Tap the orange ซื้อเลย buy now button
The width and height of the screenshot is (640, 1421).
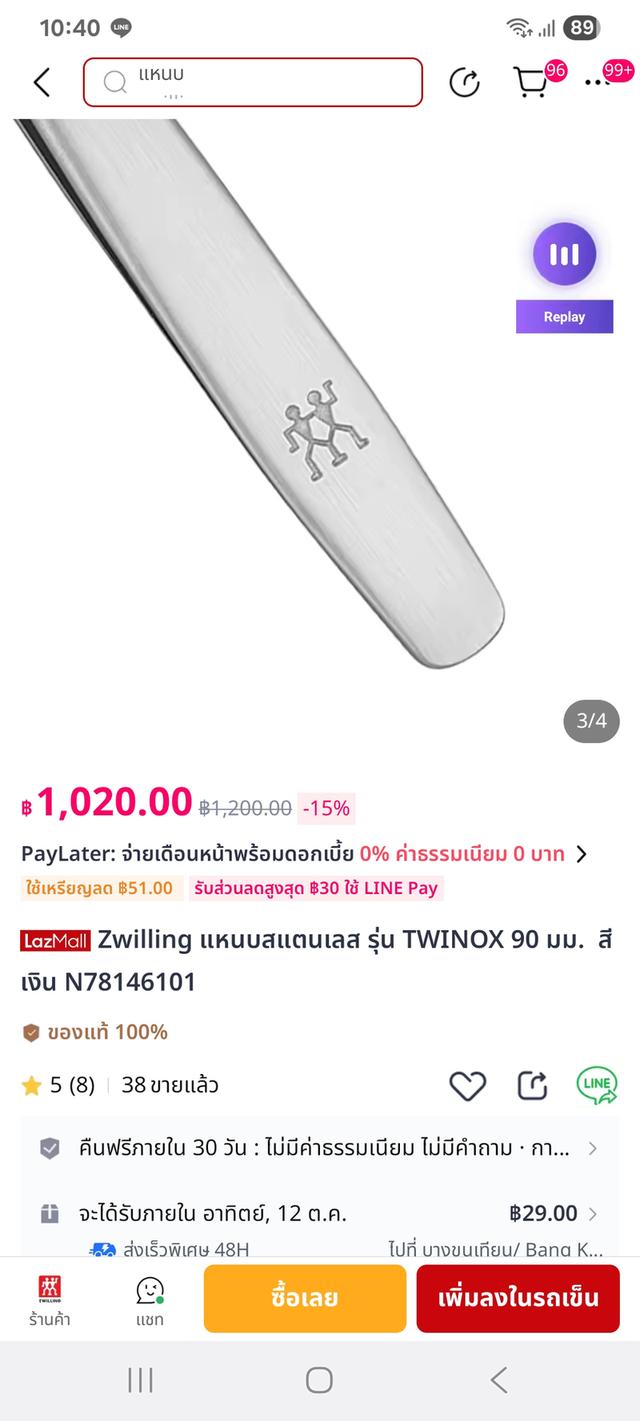pos(305,1298)
